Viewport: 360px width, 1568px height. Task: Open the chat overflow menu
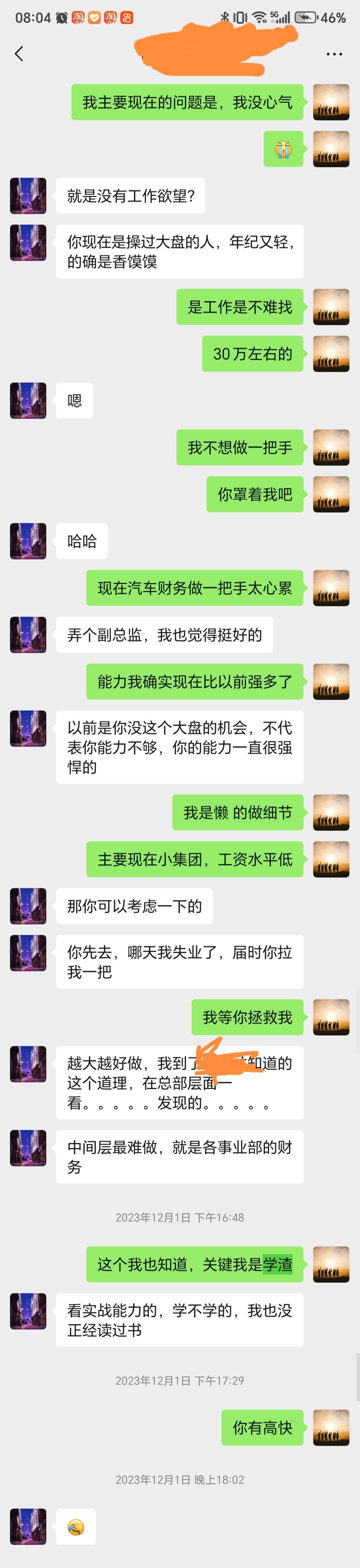[334, 54]
